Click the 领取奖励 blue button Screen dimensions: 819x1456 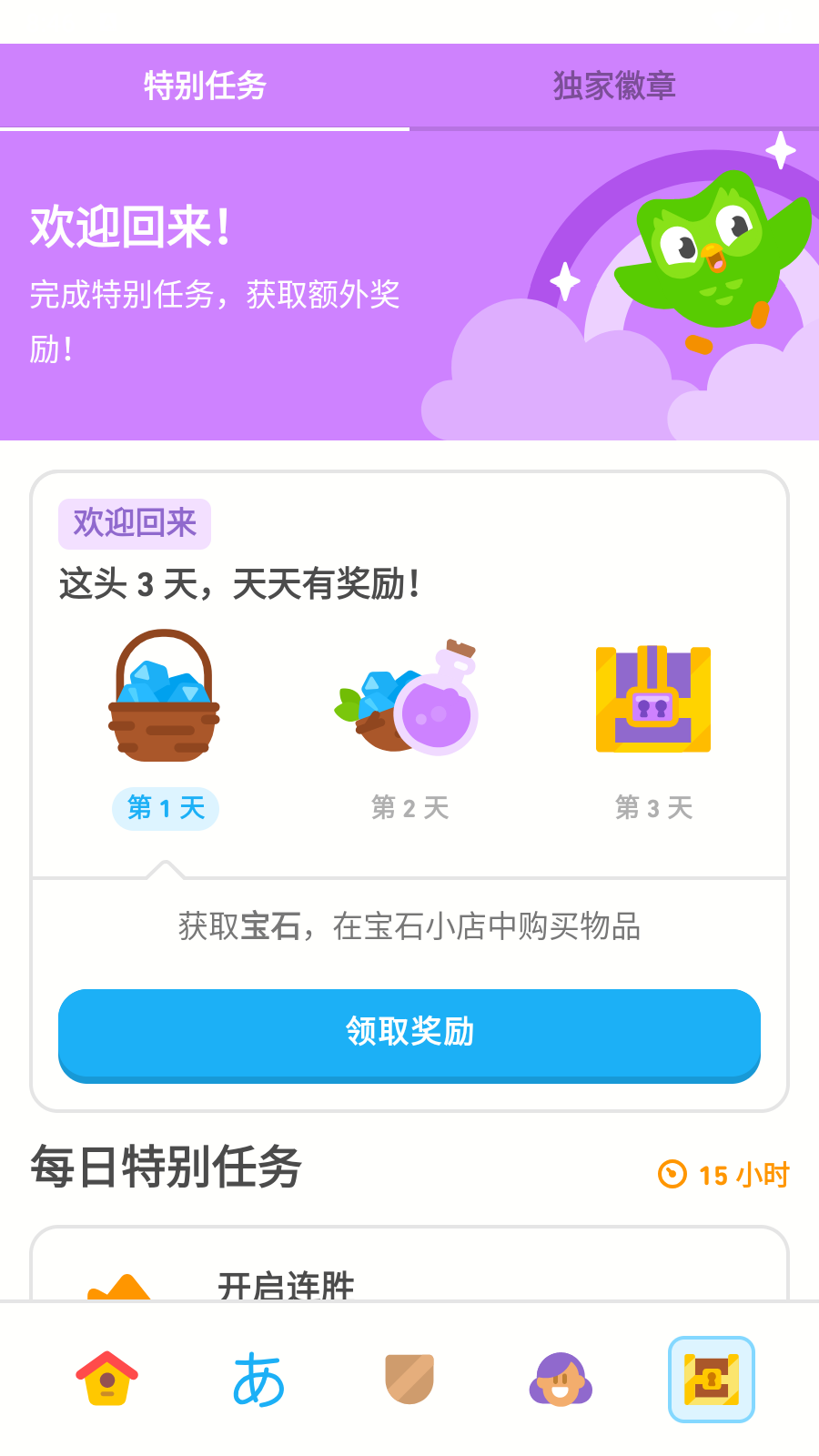[x=409, y=1032]
